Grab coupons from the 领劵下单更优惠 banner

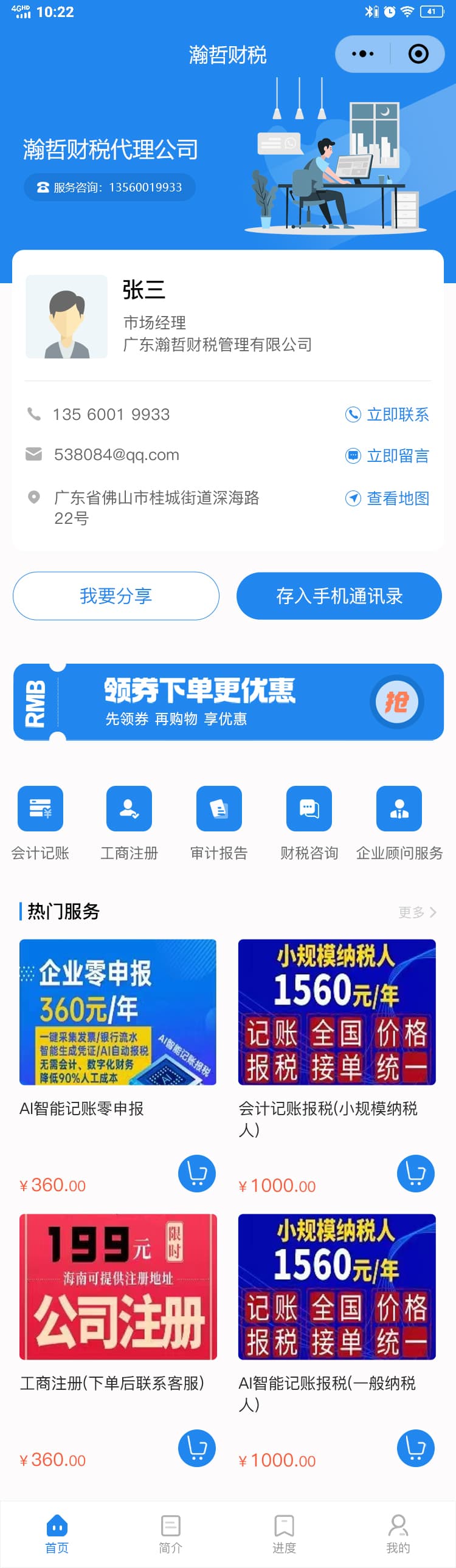pyautogui.click(x=396, y=701)
